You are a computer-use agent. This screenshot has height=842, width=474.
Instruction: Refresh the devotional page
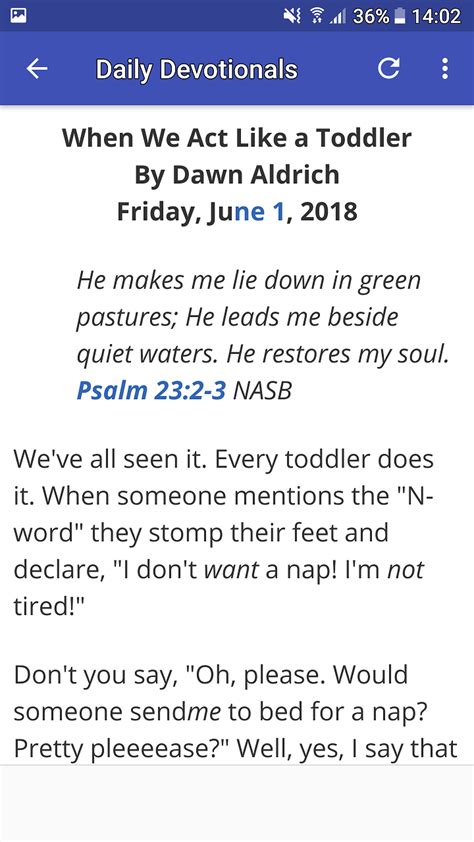point(388,68)
